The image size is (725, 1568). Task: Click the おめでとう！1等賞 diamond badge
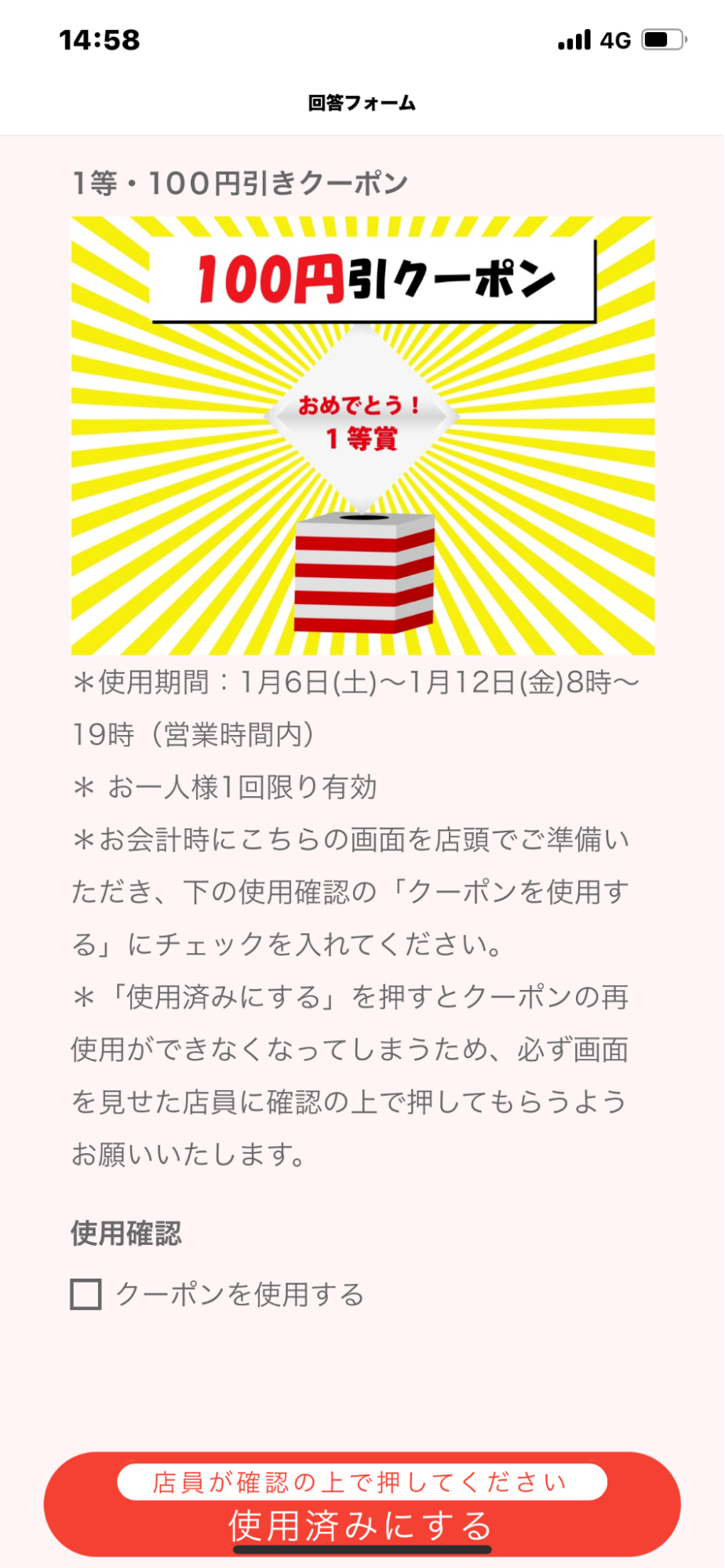(x=363, y=420)
